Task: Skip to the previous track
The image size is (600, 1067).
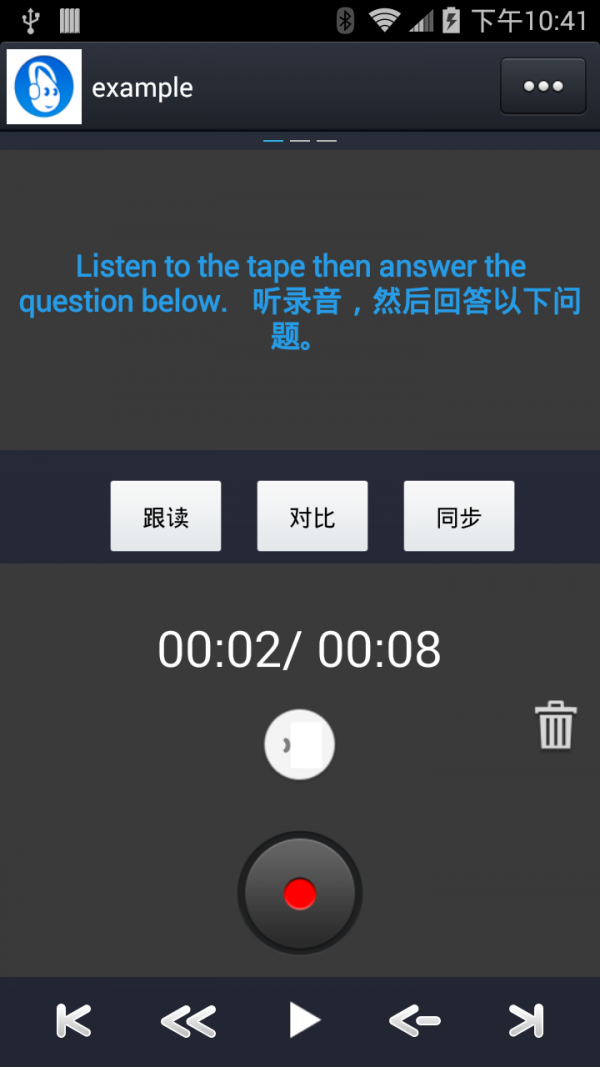Action: click(x=74, y=1021)
